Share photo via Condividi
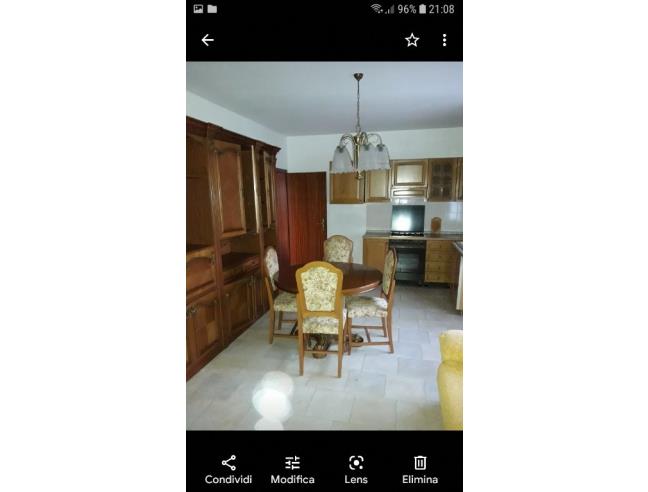The width and height of the screenshot is (648, 492). point(228,468)
